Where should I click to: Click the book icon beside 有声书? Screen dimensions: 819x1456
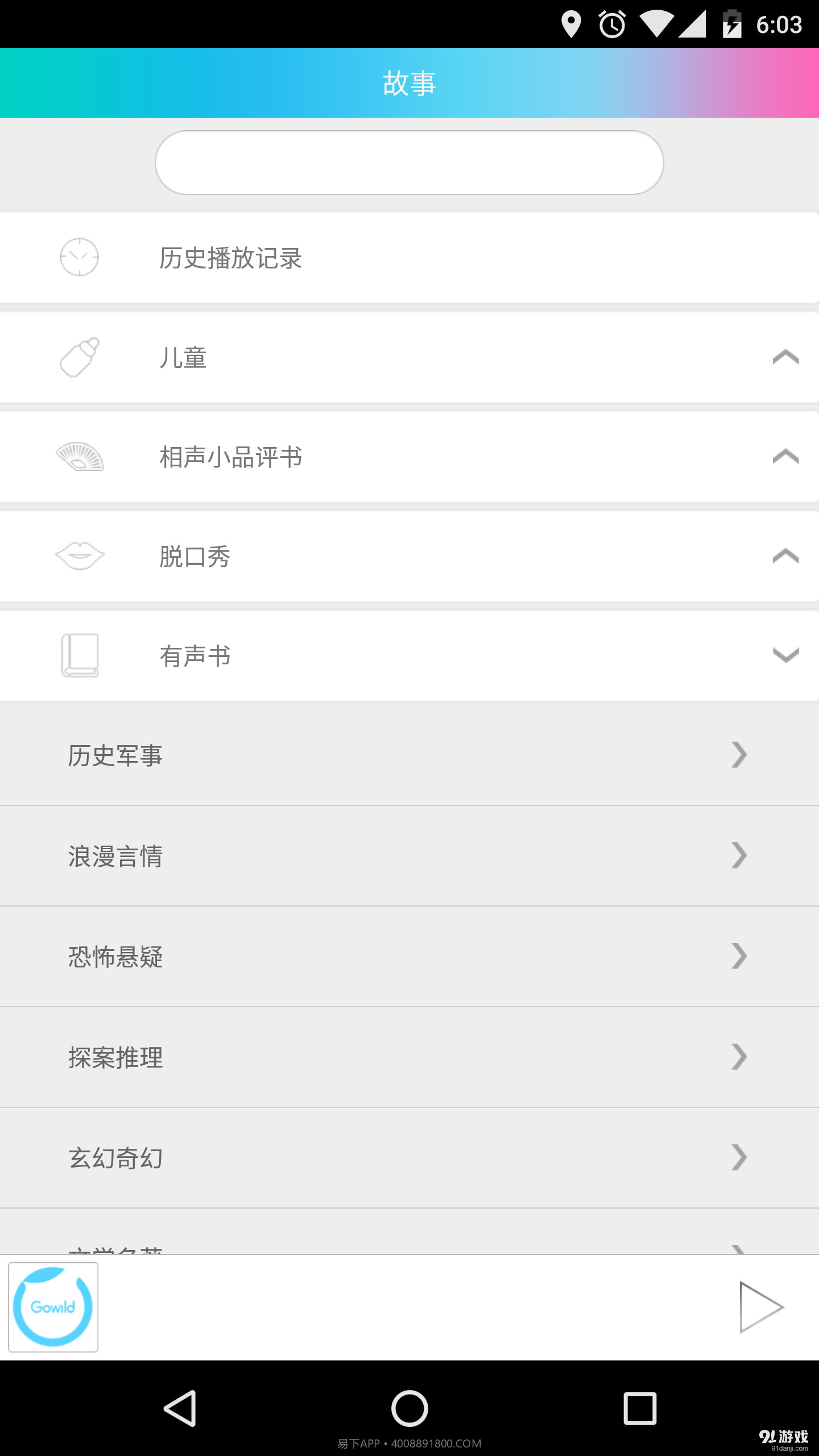(x=80, y=655)
